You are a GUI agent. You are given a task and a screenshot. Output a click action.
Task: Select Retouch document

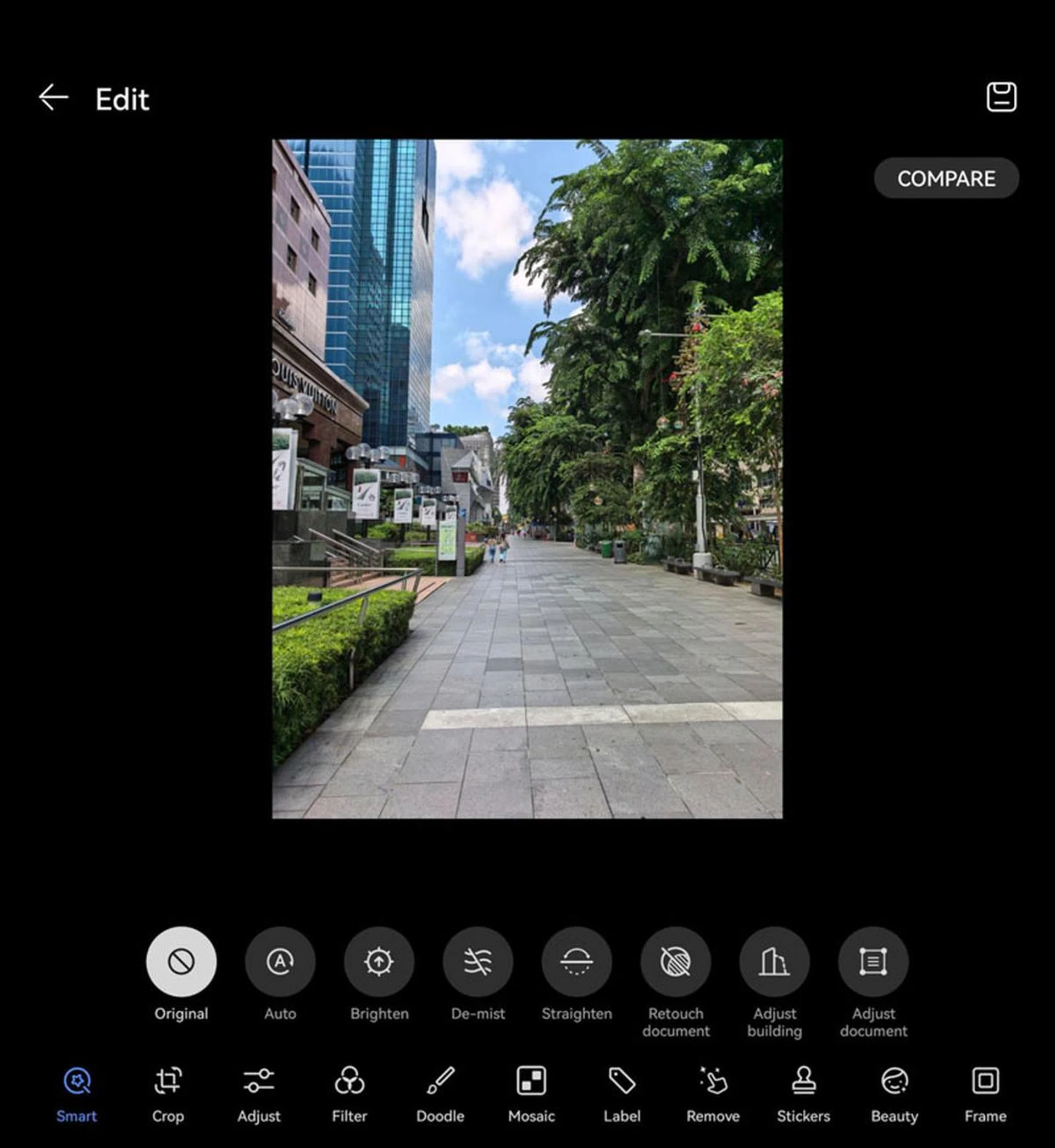click(x=675, y=962)
